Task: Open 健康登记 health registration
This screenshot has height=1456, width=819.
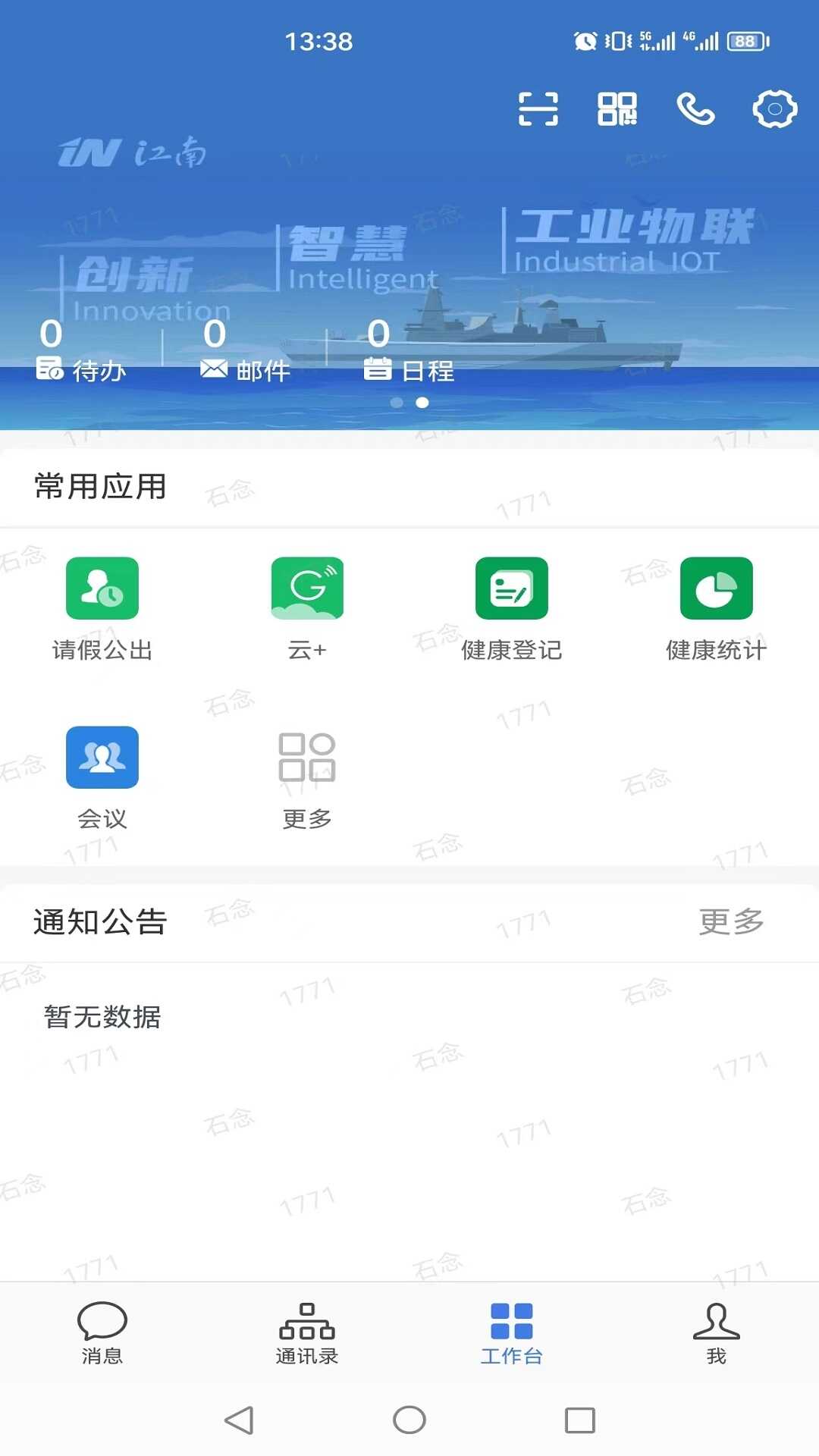Action: pyautogui.click(x=512, y=608)
